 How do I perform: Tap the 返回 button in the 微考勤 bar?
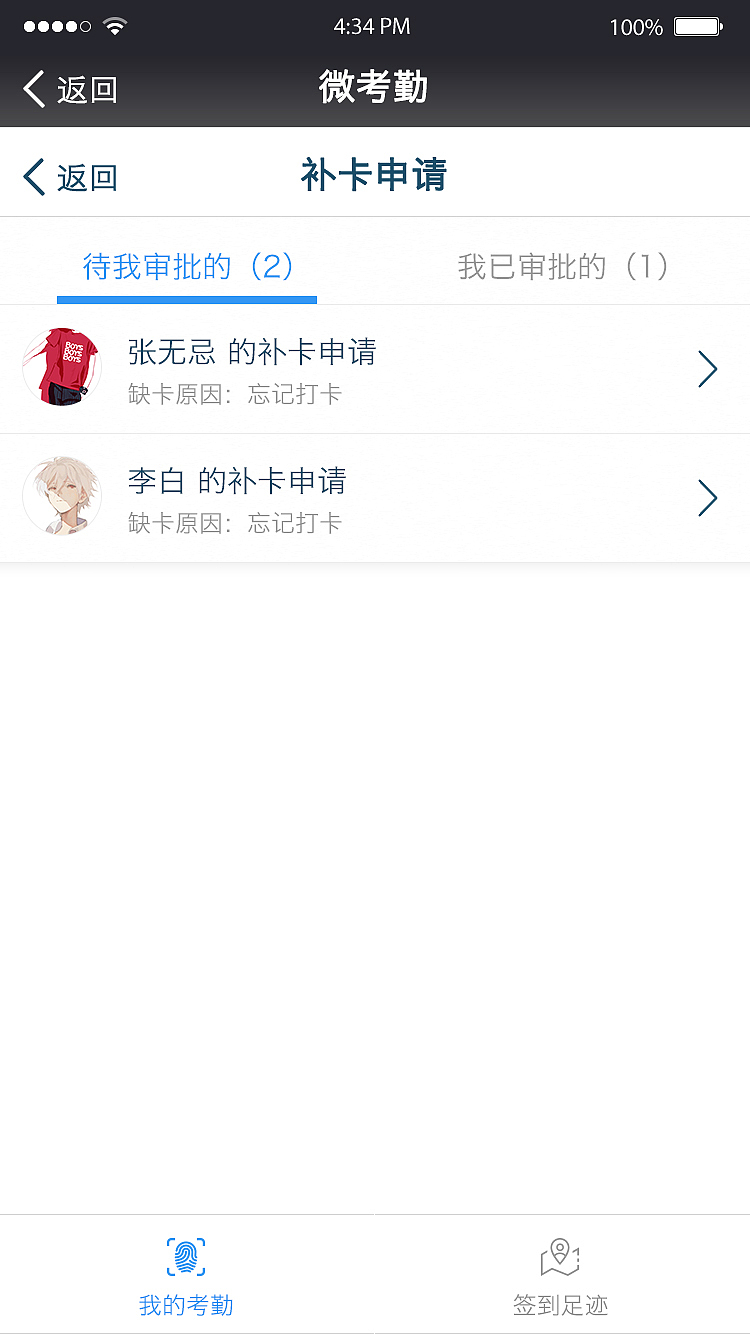70,89
